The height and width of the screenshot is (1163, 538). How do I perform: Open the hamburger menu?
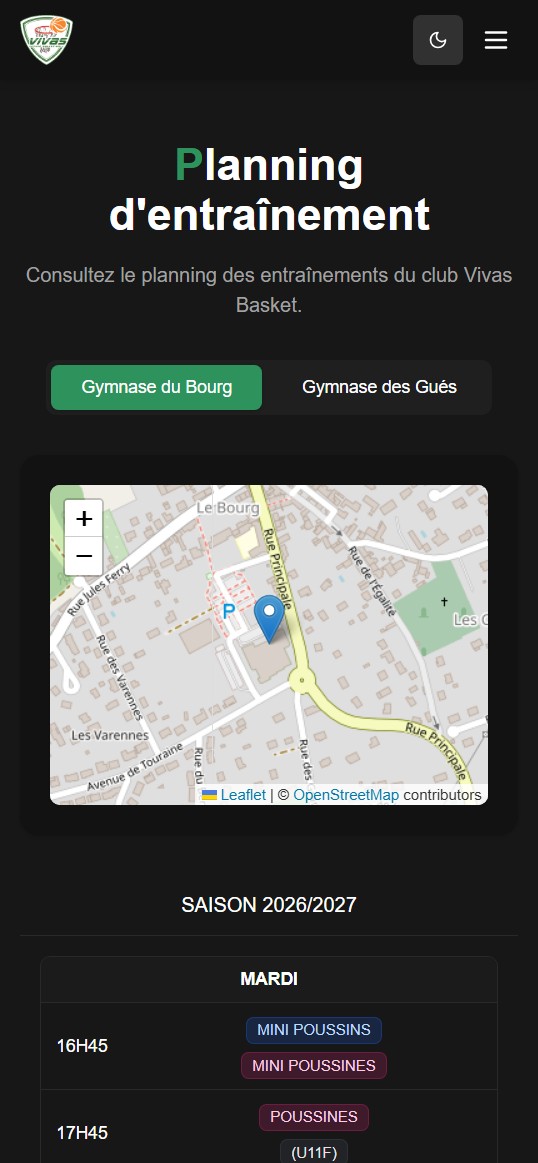496,40
